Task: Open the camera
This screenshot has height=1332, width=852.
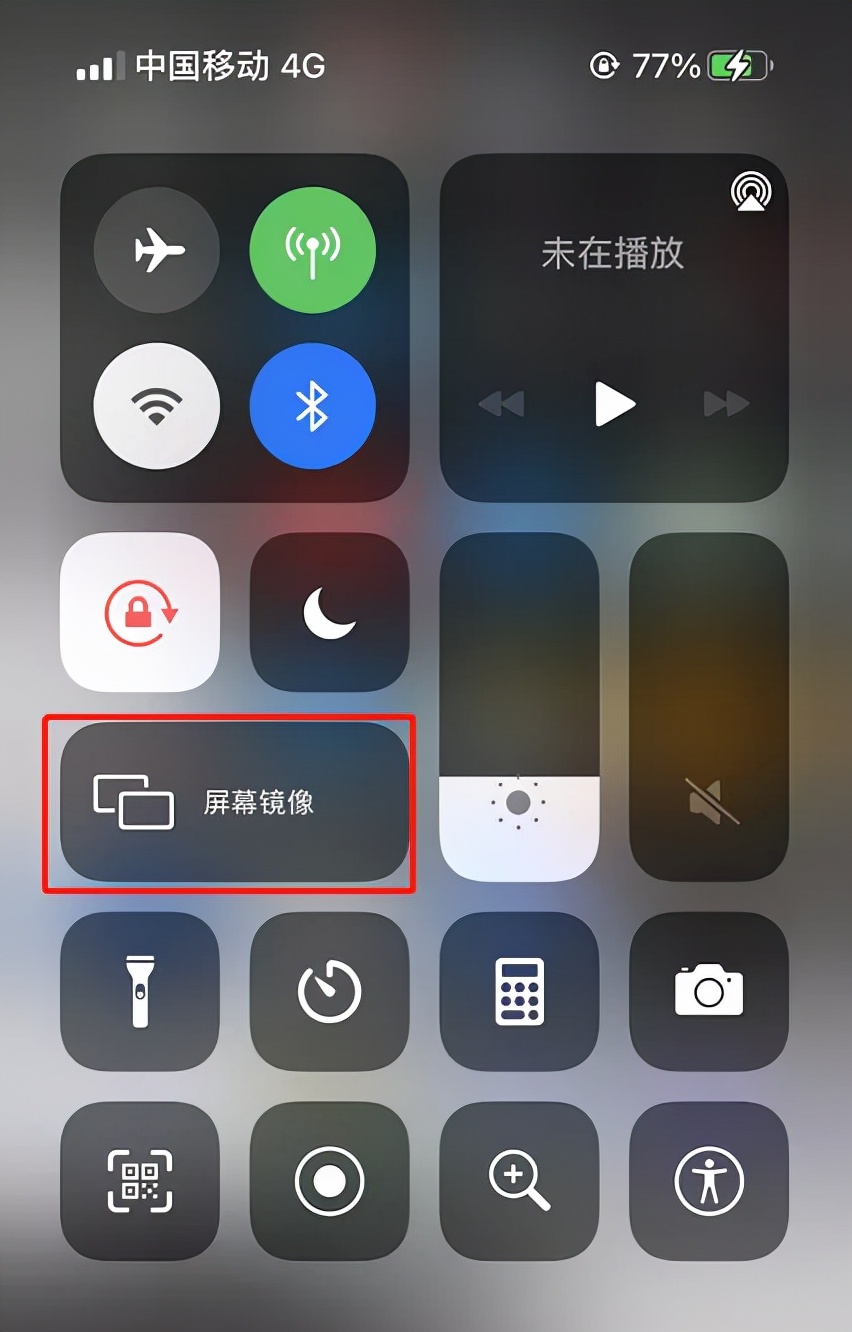Action: (709, 991)
